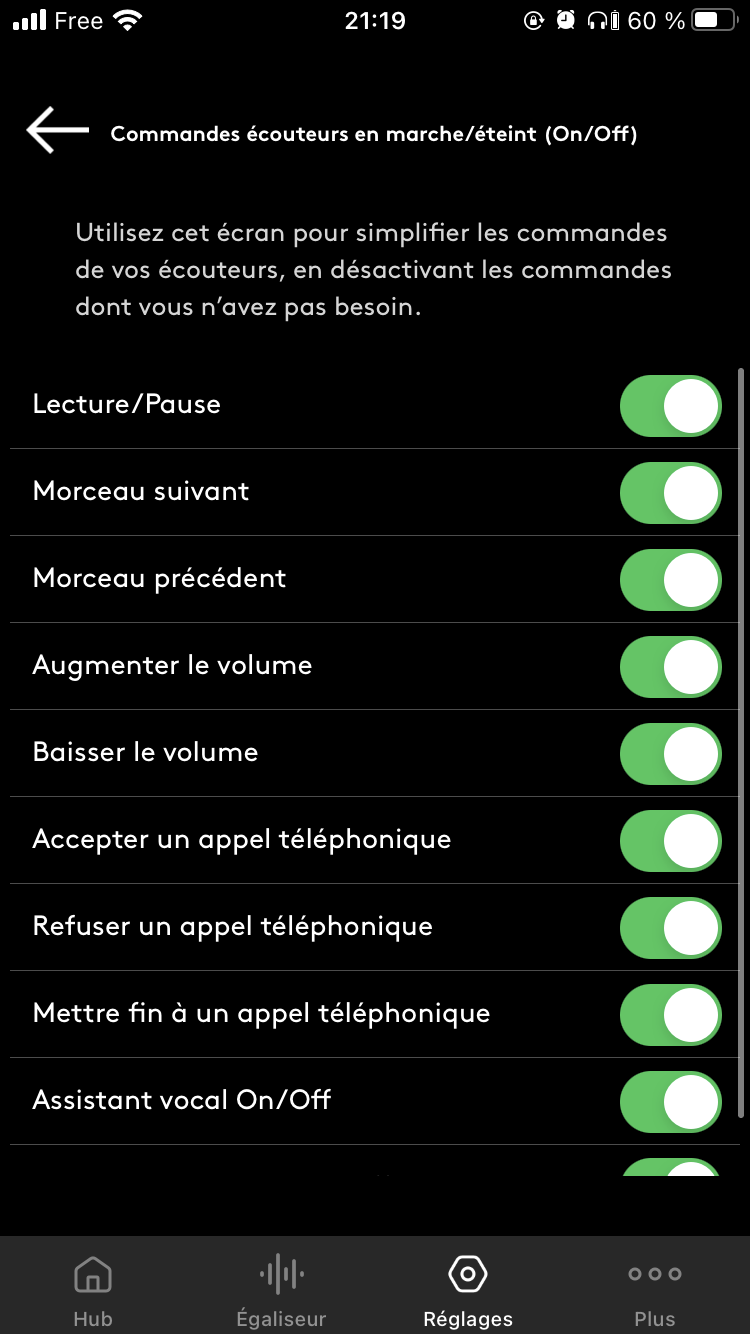Toggle Accepter un appel téléphonique
This screenshot has height=1334, width=750.
point(671,841)
